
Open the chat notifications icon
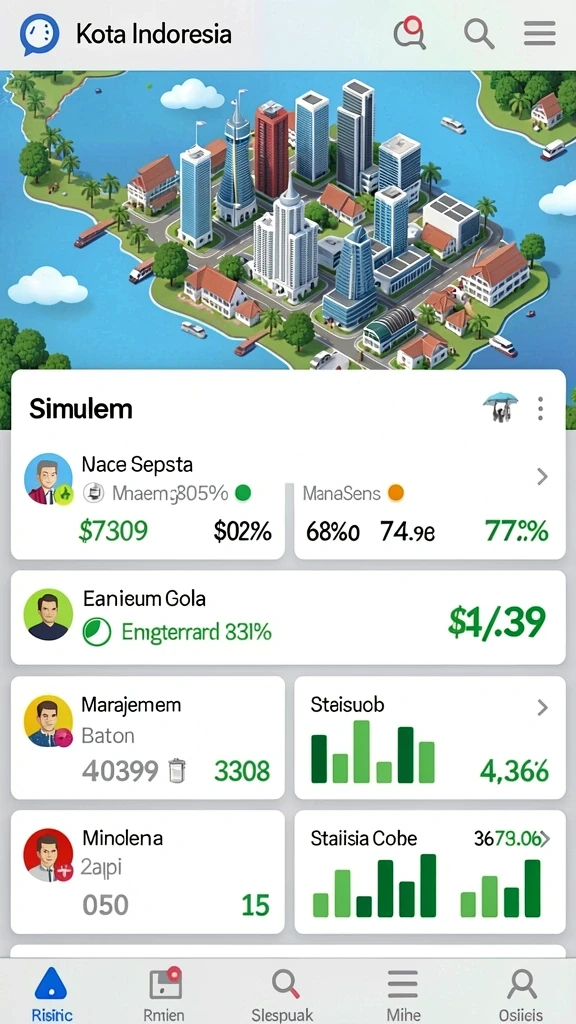(410, 33)
